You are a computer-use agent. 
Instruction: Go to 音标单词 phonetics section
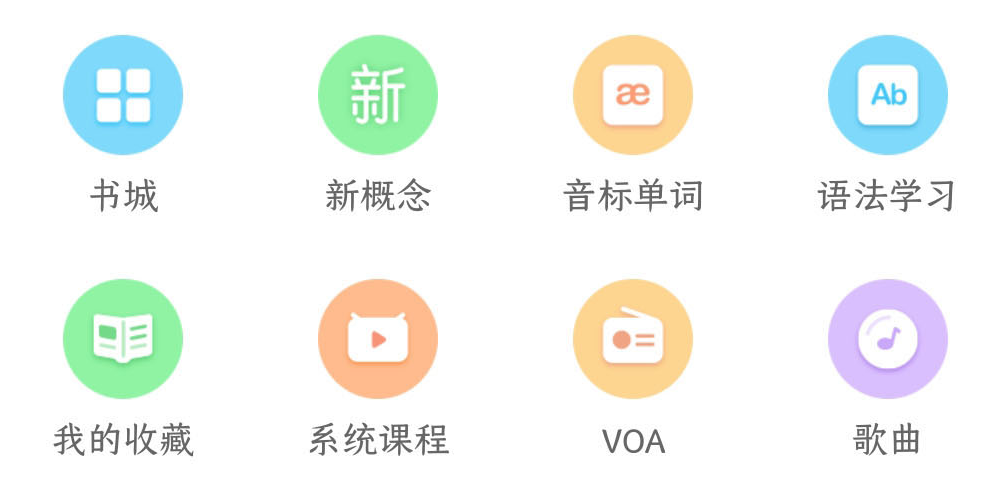pyautogui.click(x=633, y=96)
